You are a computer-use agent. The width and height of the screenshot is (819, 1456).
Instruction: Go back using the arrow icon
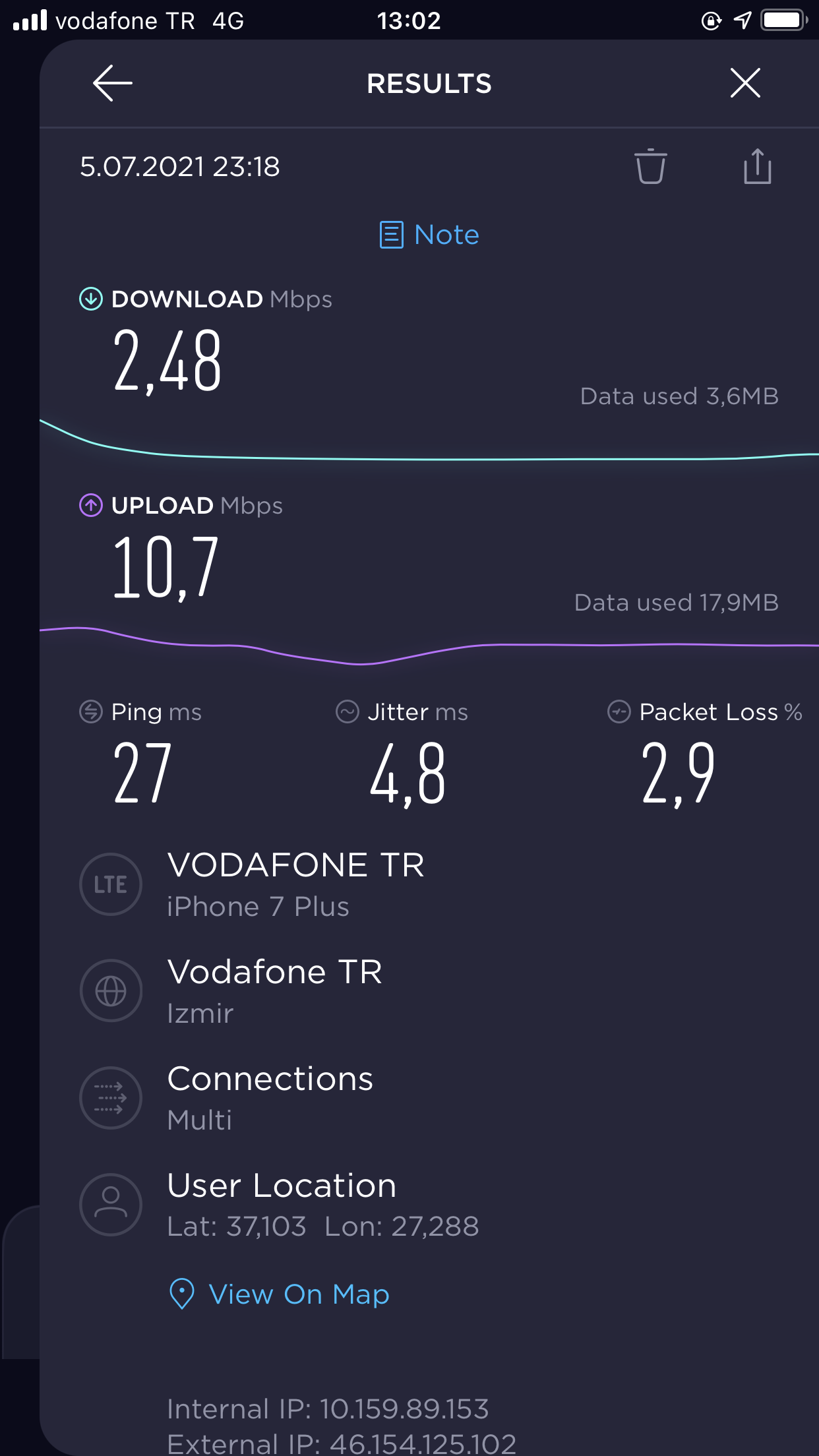pos(113,83)
